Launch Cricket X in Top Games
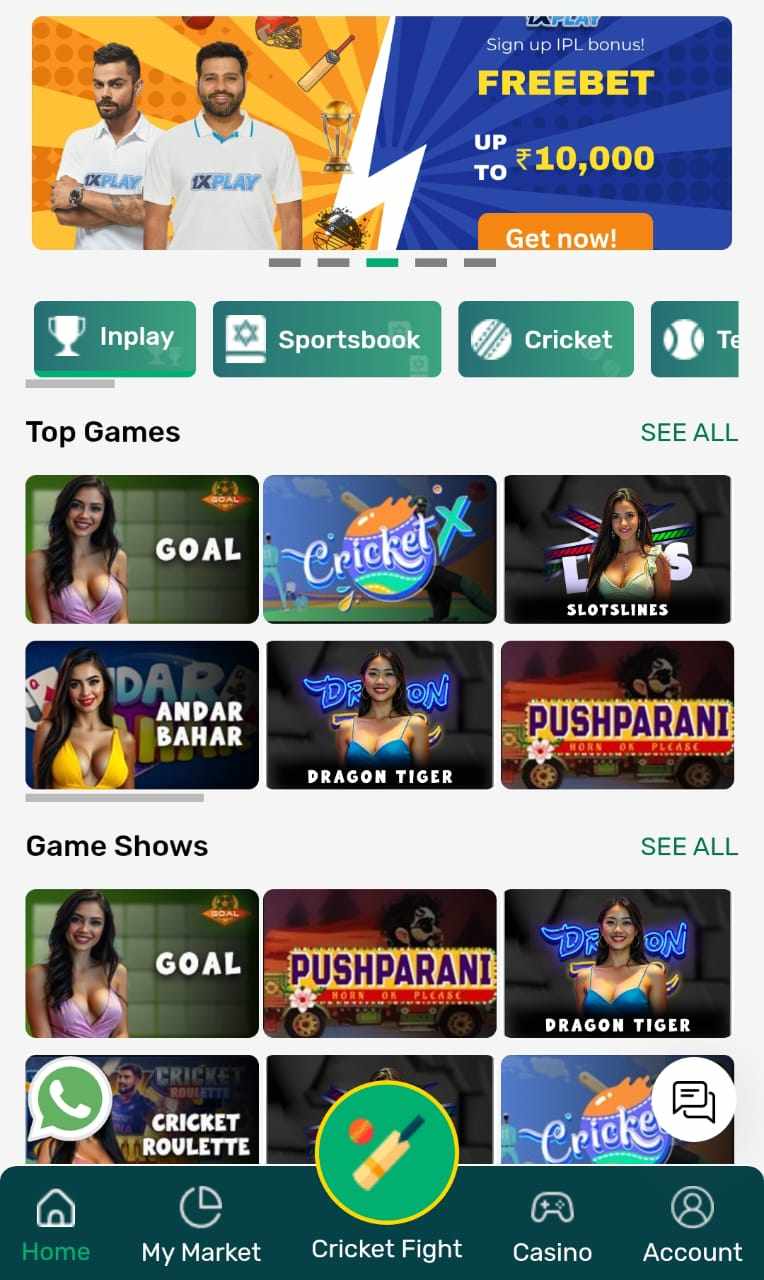 pyautogui.click(x=379, y=549)
